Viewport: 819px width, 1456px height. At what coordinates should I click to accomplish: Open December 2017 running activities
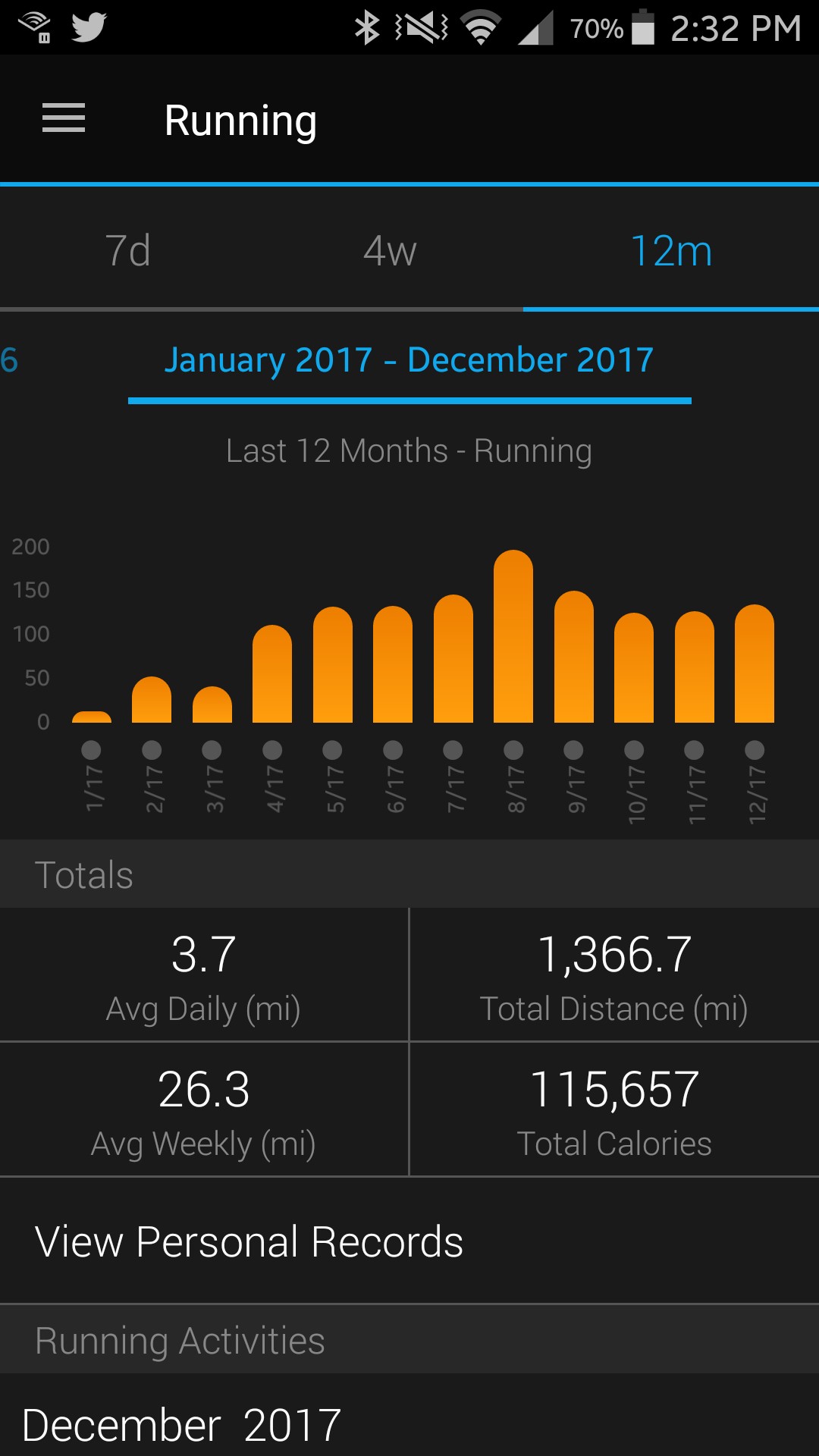coord(182,1424)
